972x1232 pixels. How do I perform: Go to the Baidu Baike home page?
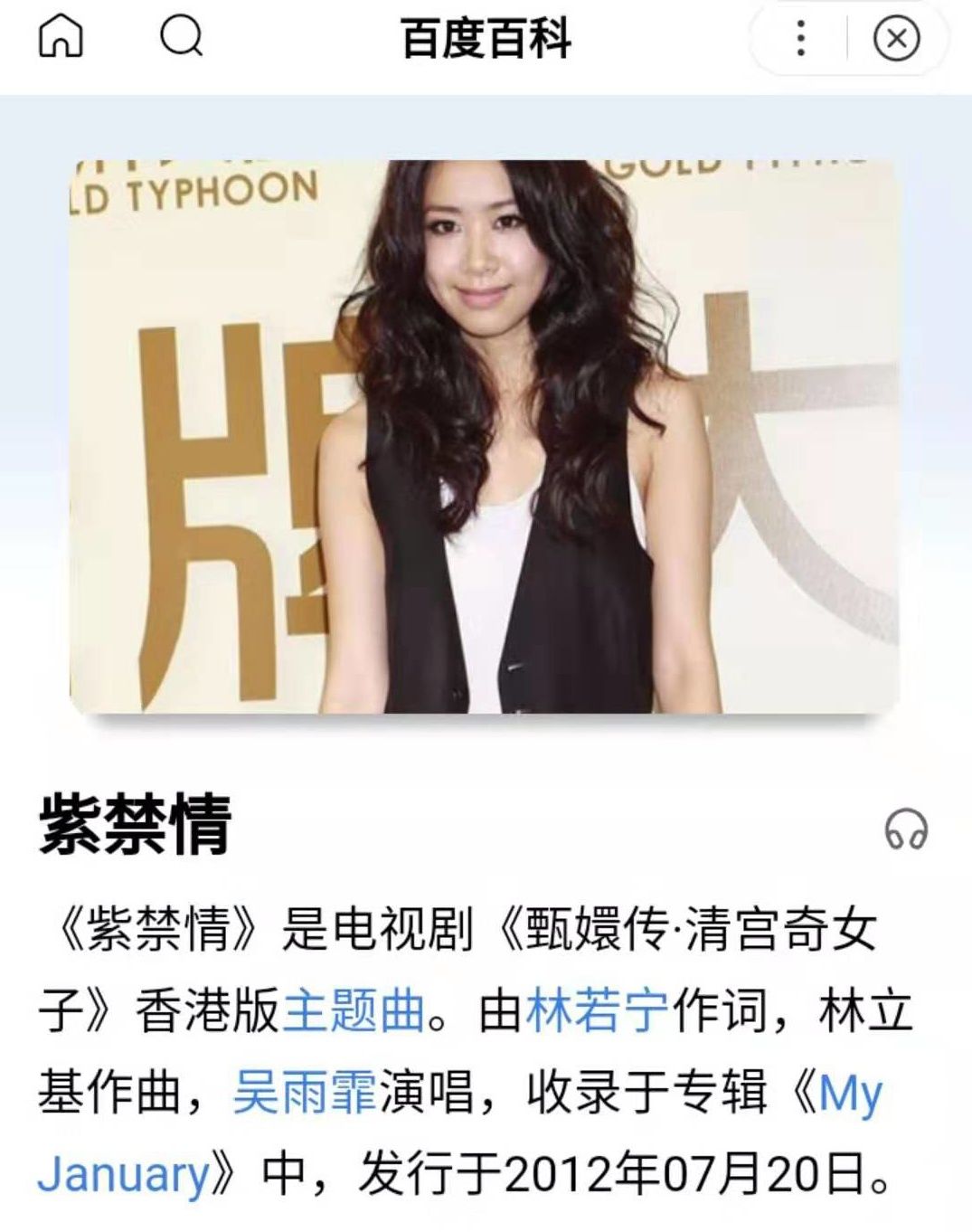[61, 38]
